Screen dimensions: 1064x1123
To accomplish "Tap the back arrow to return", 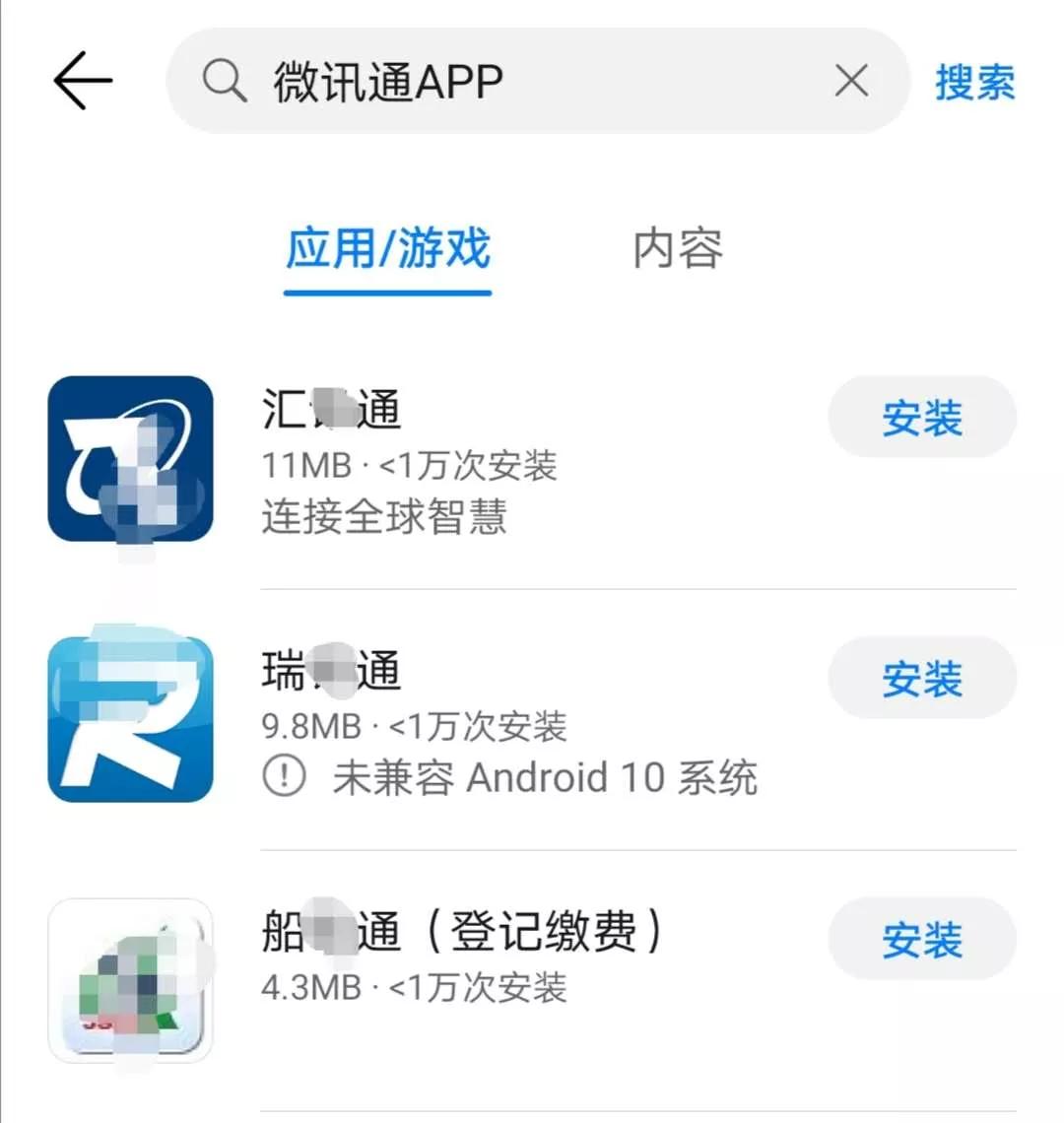I will point(83,81).
